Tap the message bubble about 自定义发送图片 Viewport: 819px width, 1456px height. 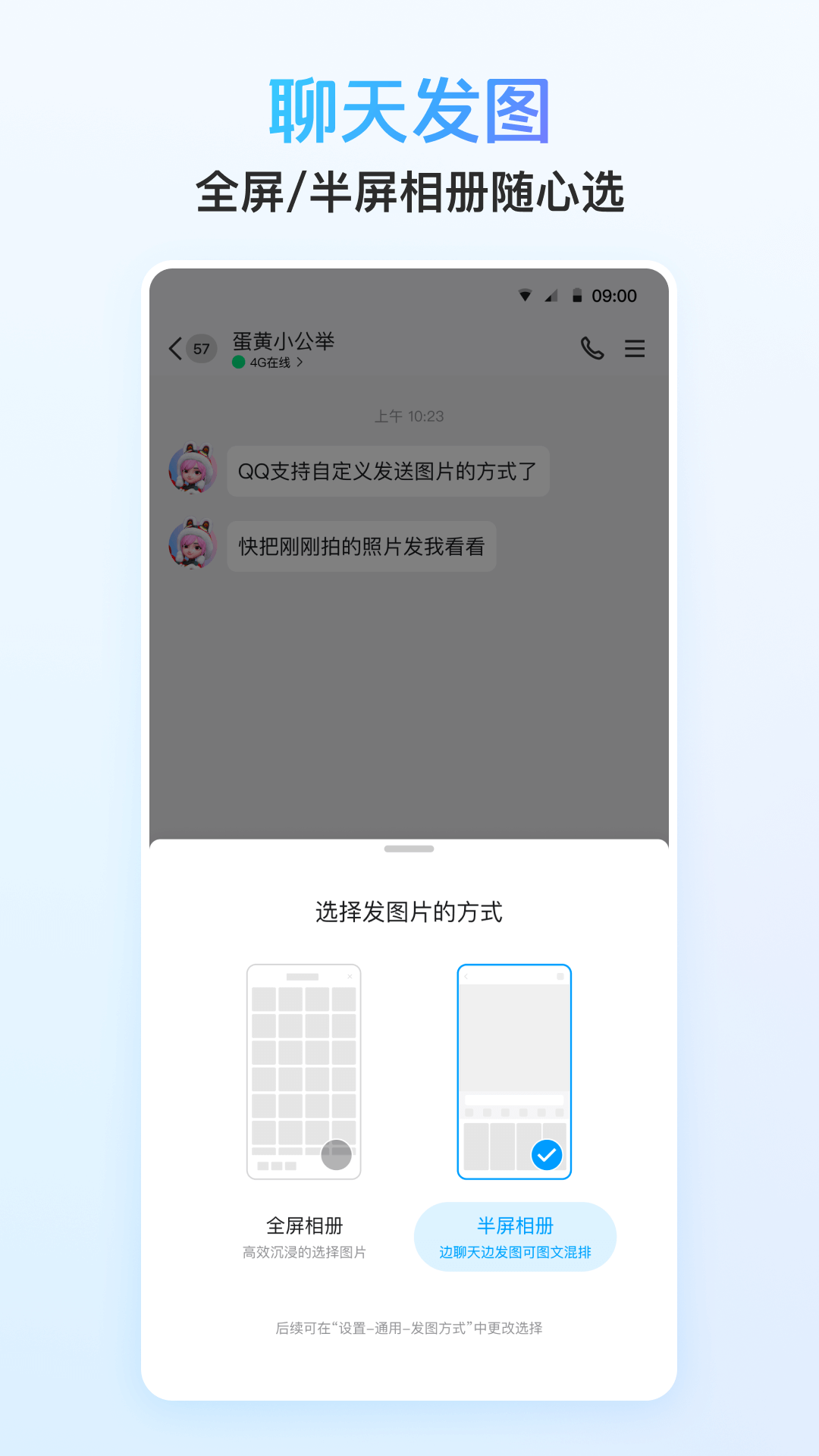tap(388, 470)
